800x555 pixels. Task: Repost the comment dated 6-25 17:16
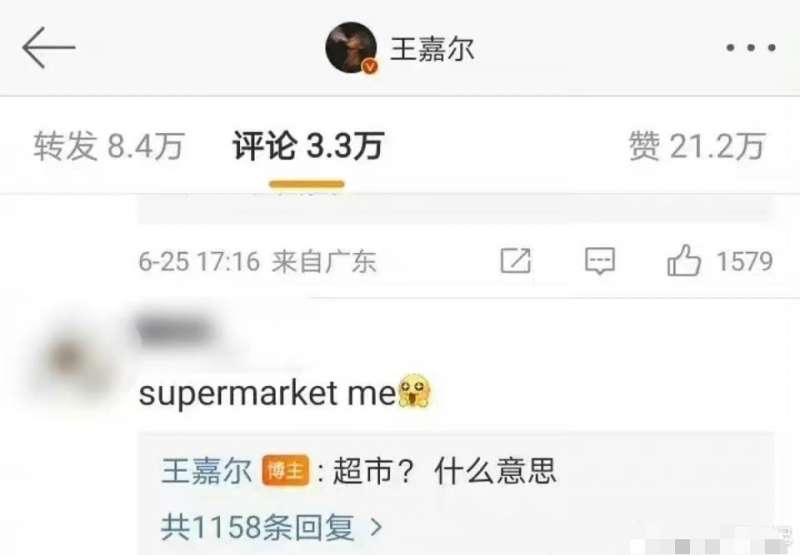pyautogui.click(x=514, y=262)
